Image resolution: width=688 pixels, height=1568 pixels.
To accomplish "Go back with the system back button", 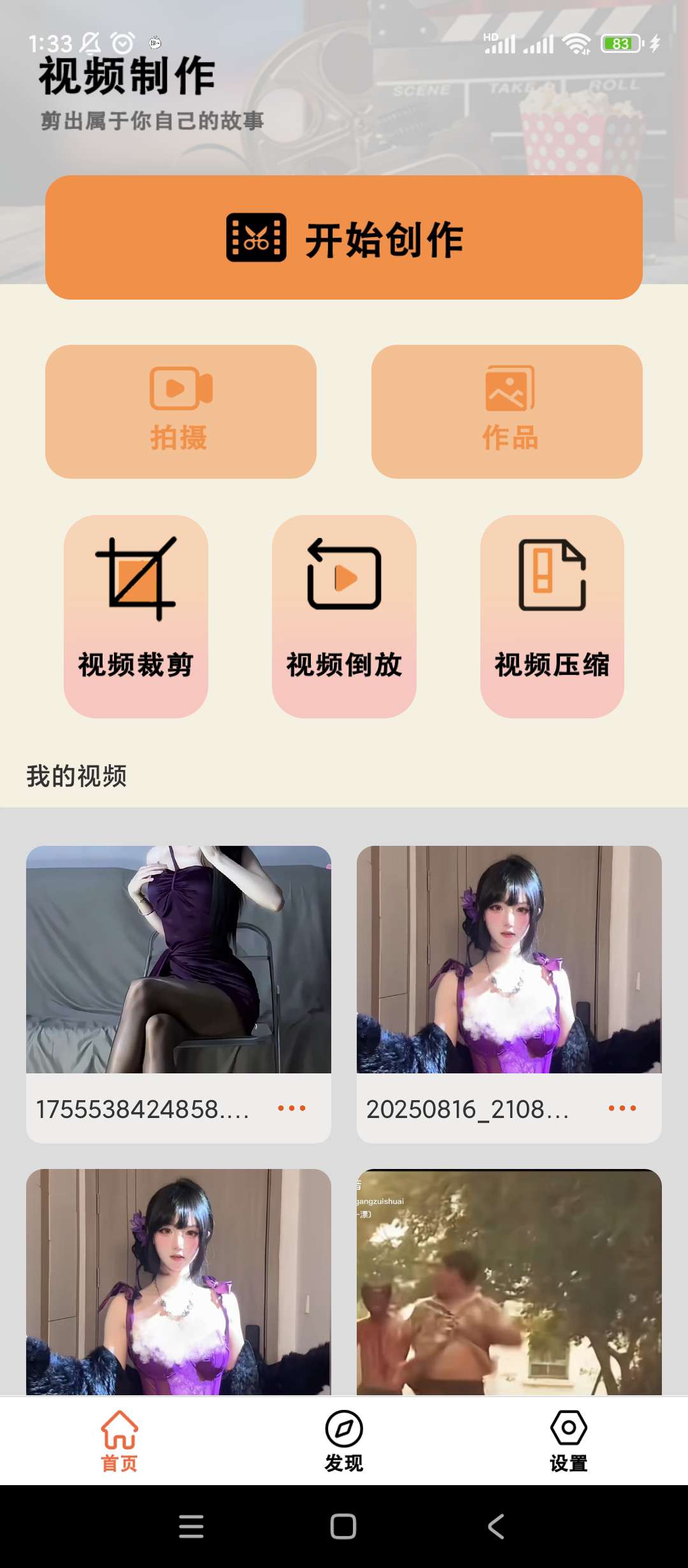I will pos(496,1527).
